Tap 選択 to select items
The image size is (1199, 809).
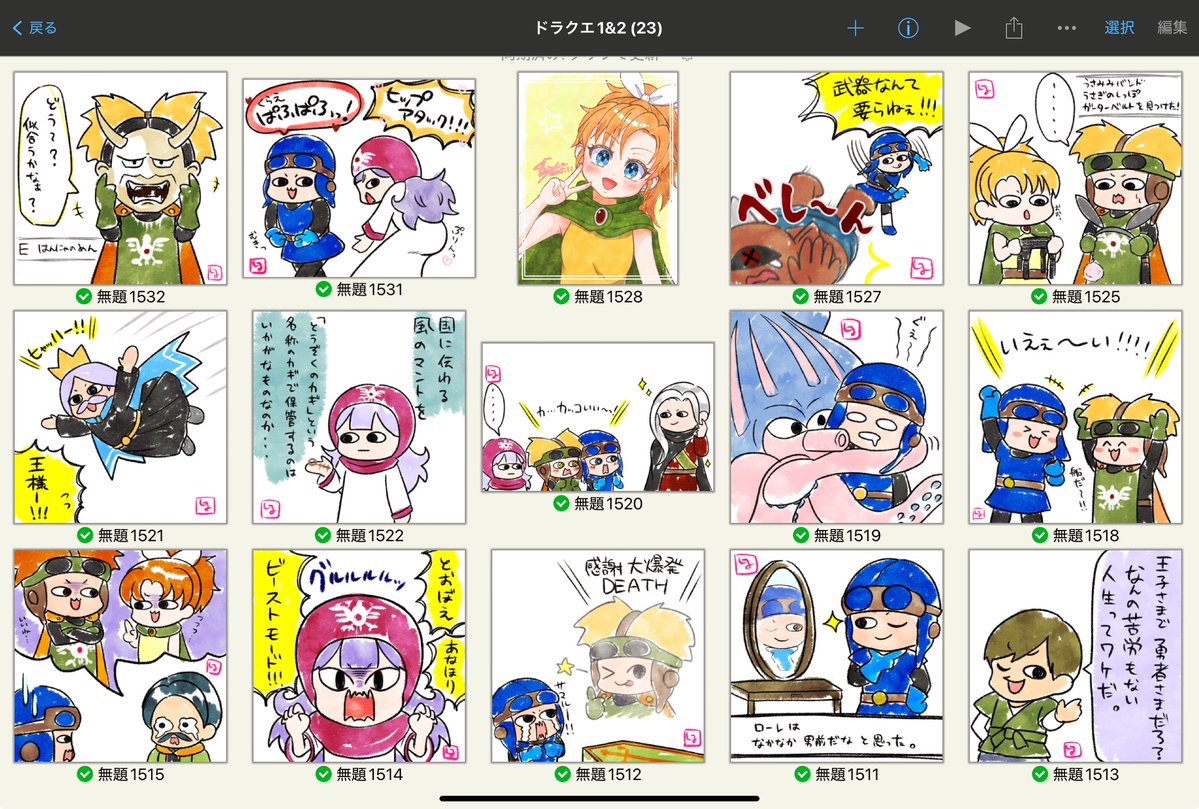(1119, 28)
